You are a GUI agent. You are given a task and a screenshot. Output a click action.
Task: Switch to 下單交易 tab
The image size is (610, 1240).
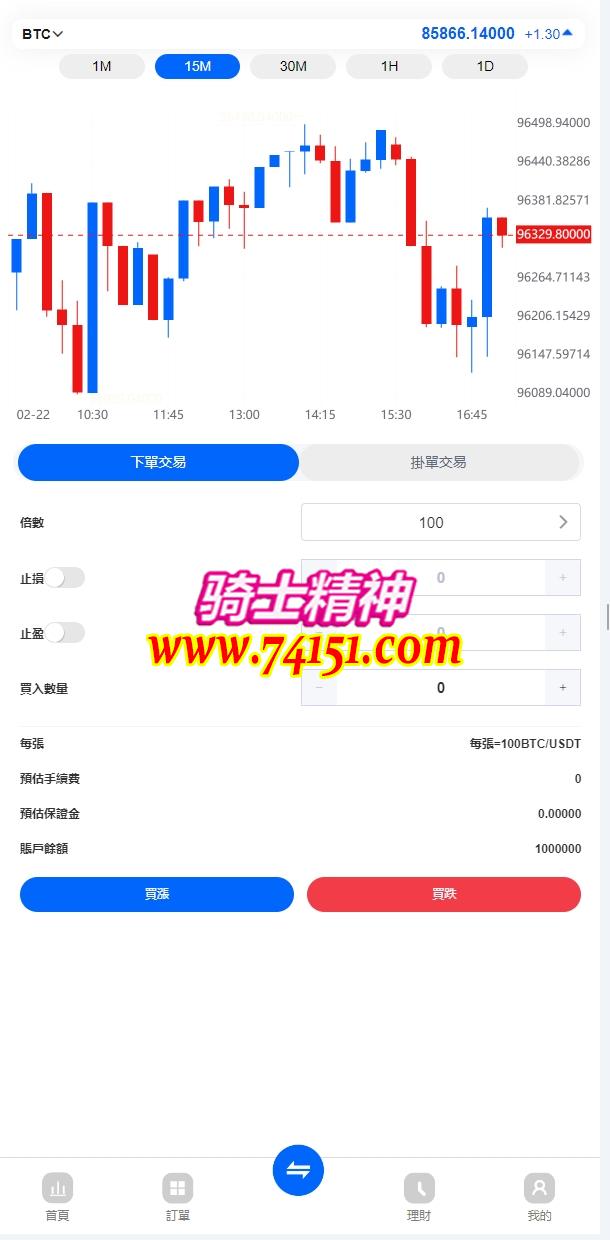[158, 462]
